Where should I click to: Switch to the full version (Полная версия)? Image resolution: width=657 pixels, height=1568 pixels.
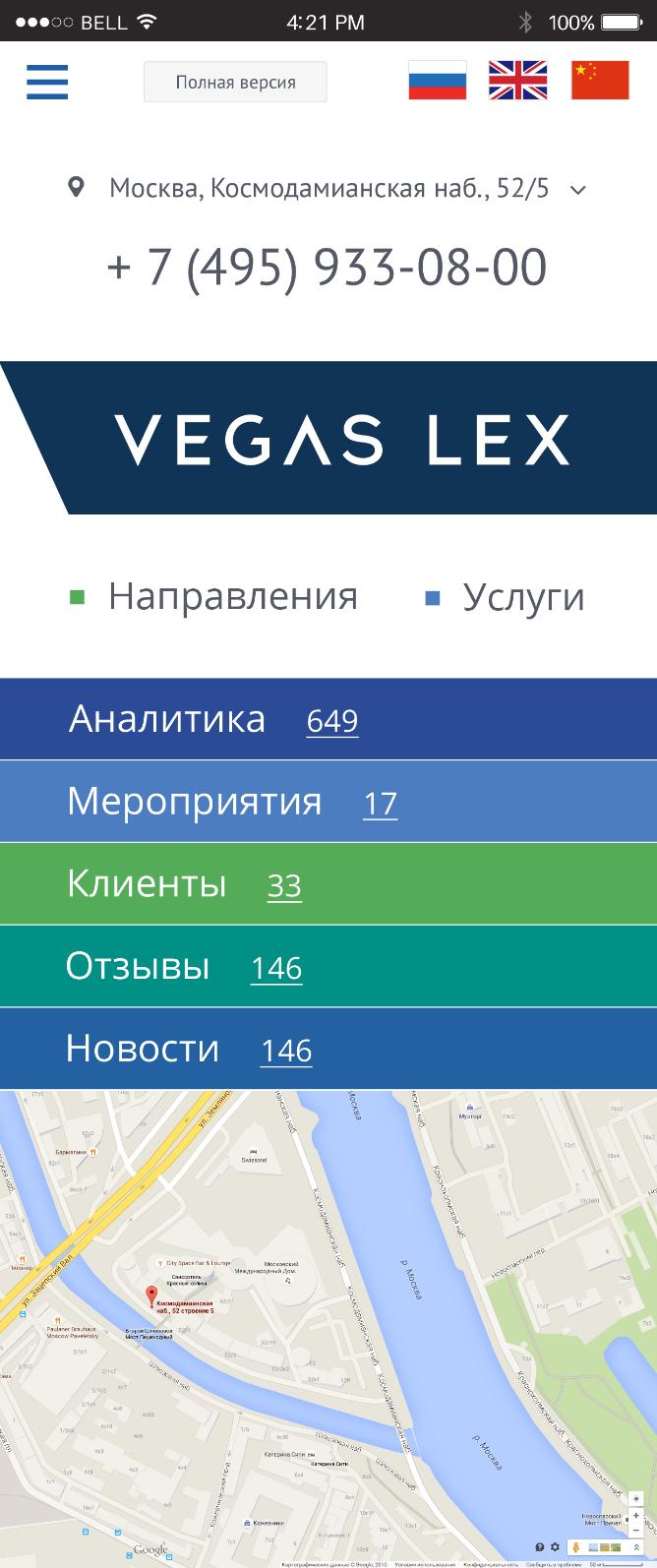point(235,83)
